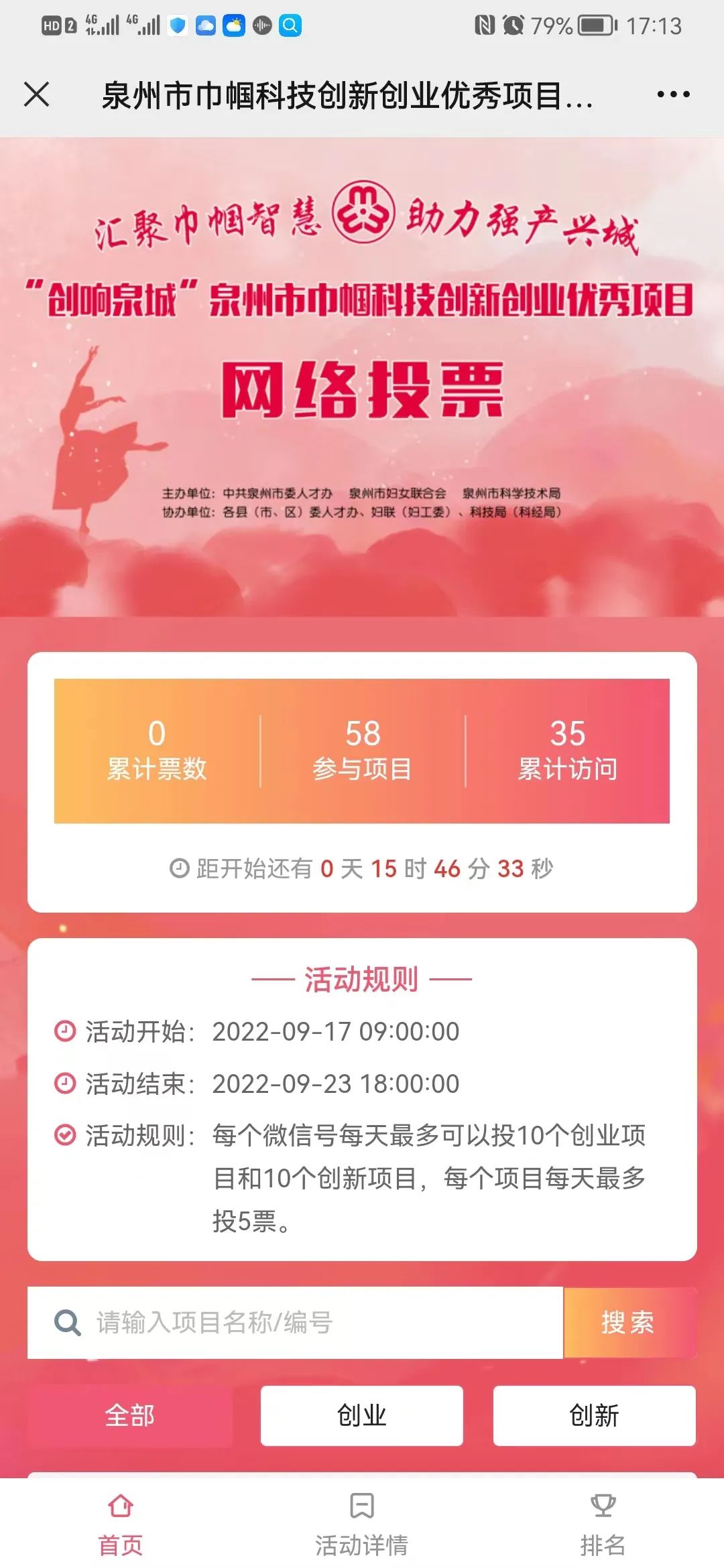Open the three-dot overflow menu

coord(673,94)
